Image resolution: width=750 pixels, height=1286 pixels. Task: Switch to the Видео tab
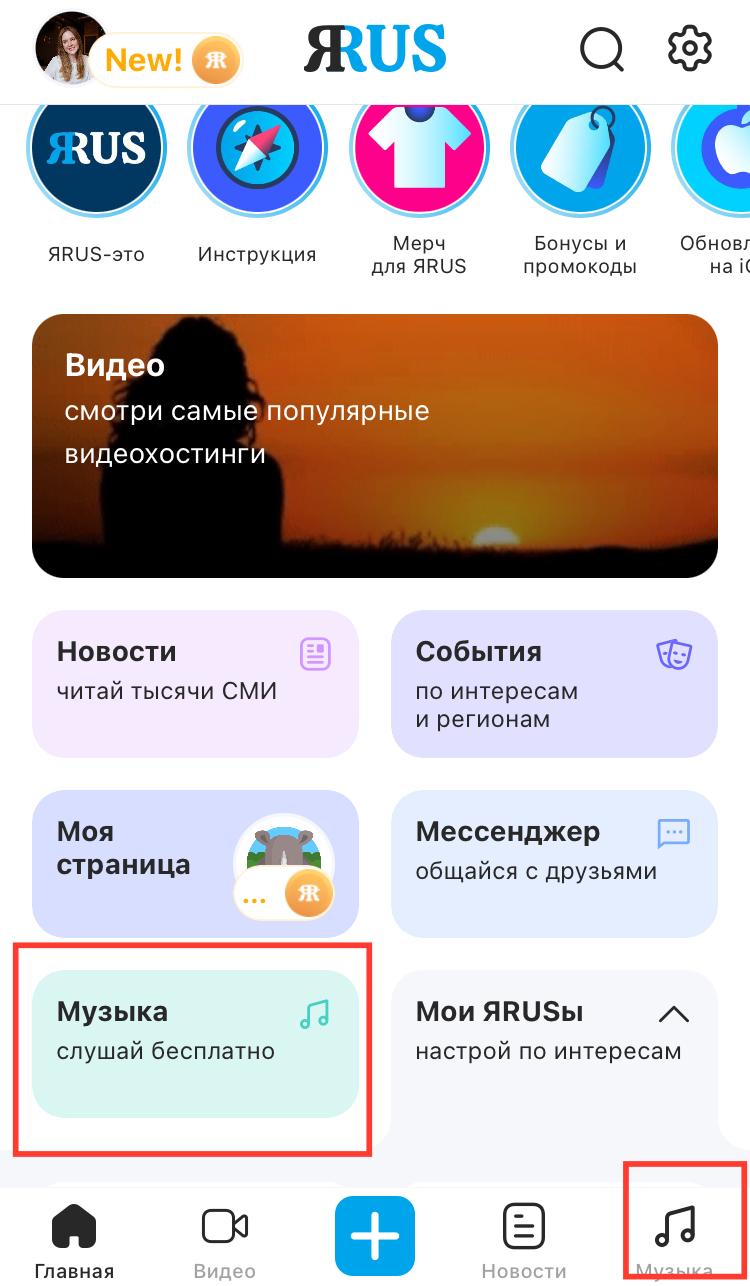tap(224, 1240)
